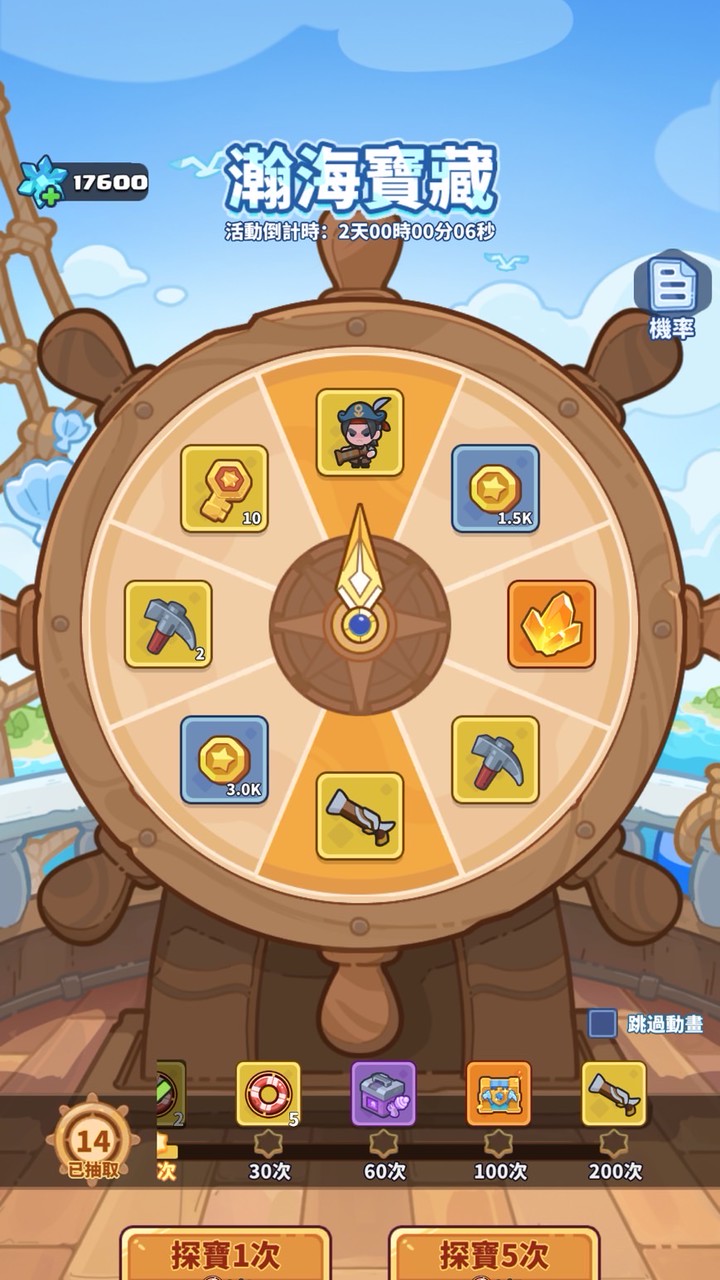Open the 機率 probability info icon

[671, 295]
